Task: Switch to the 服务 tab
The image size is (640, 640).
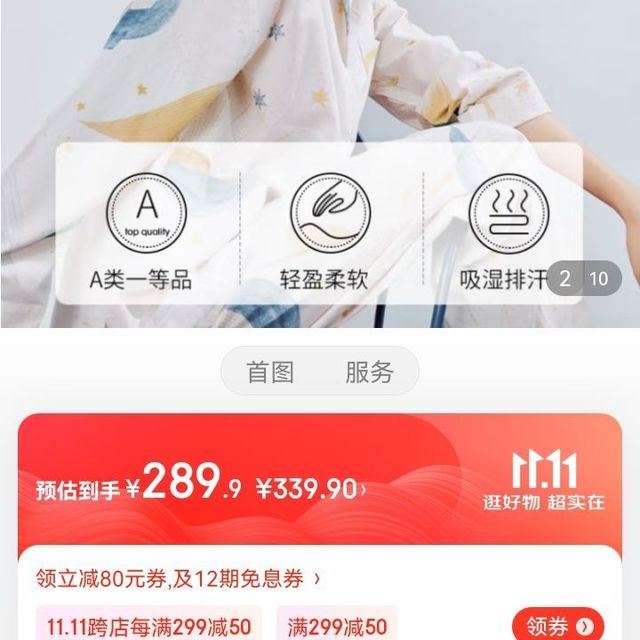Action: point(369,372)
